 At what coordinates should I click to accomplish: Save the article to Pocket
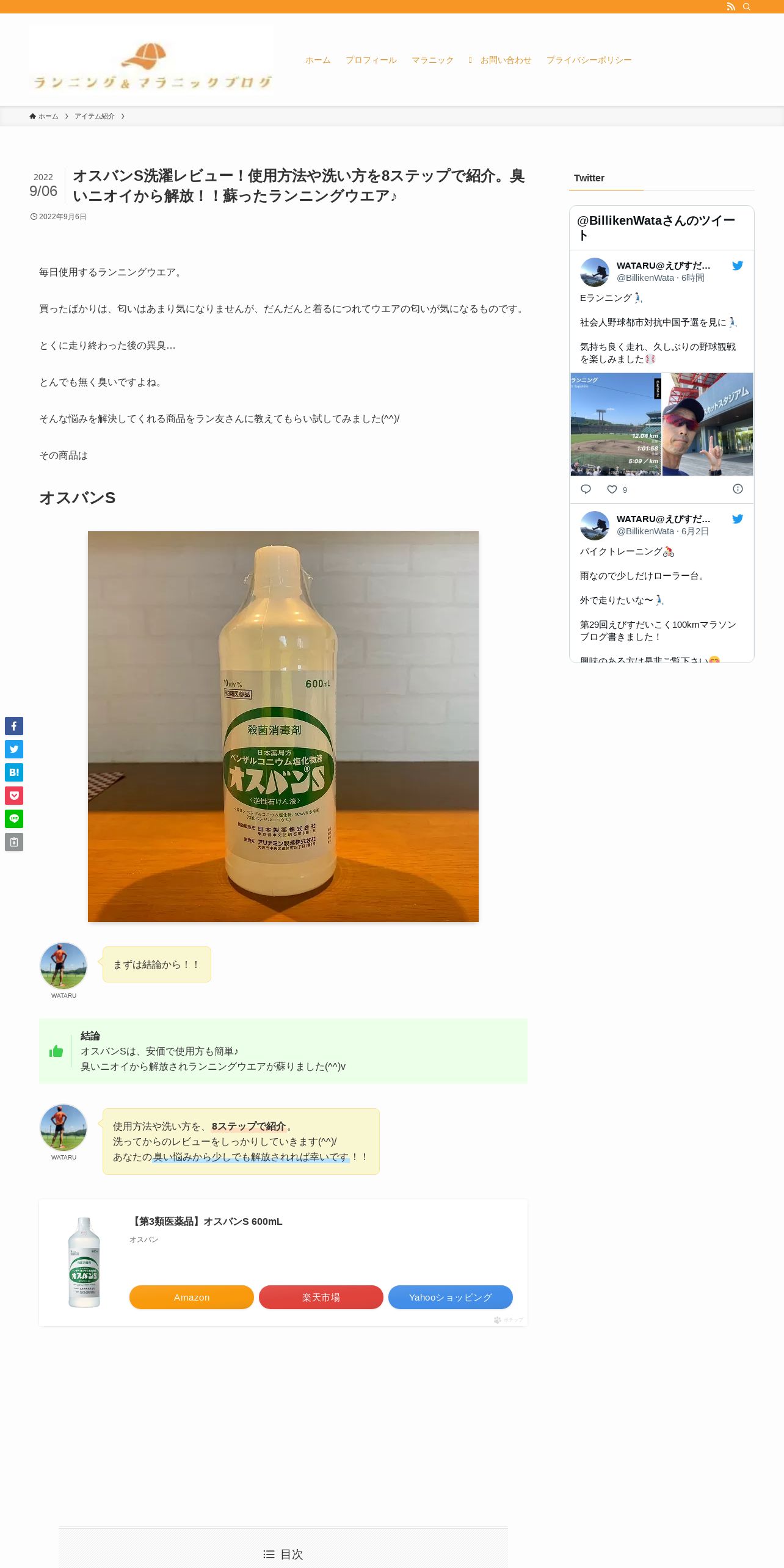(x=14, y=796)
